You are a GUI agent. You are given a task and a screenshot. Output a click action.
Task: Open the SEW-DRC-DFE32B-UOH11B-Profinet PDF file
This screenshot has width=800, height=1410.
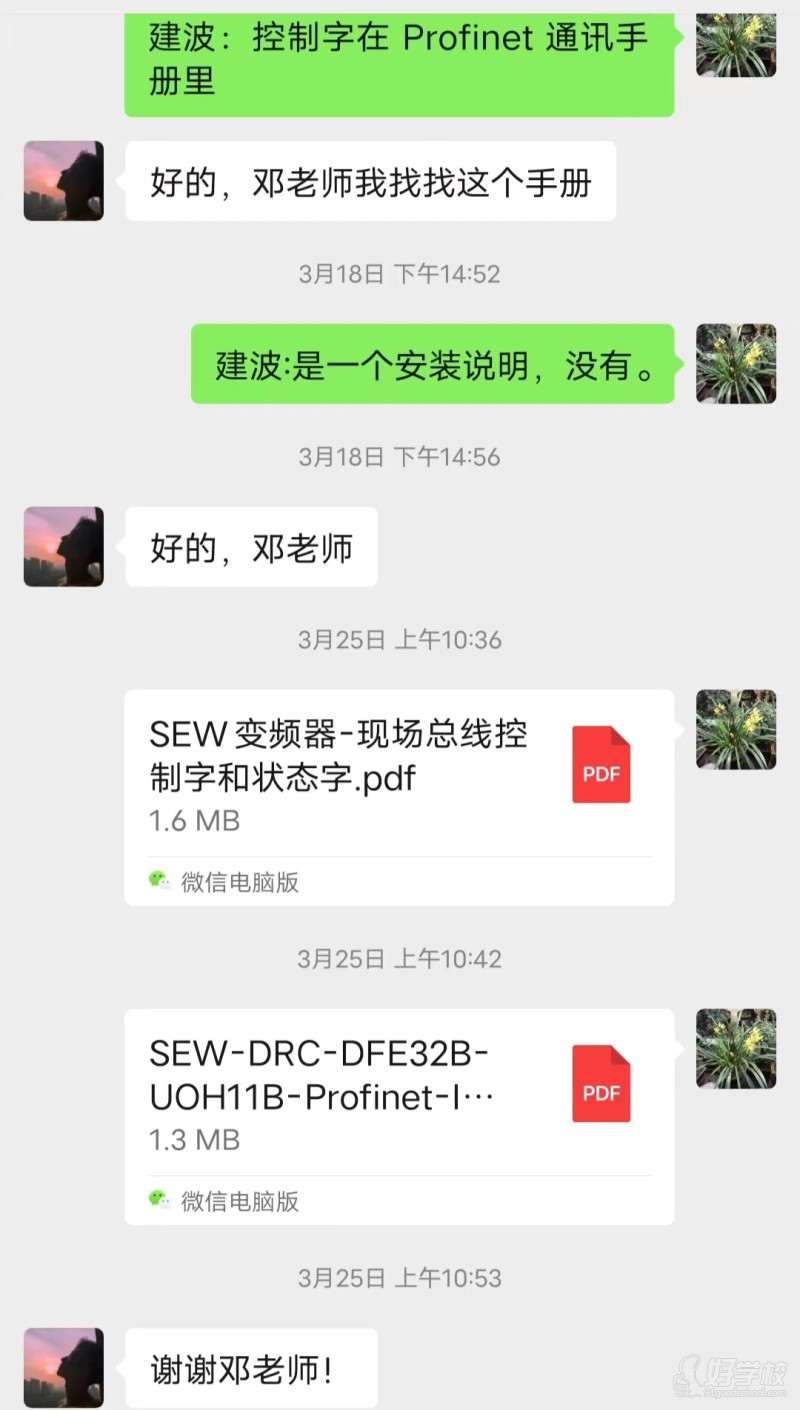pyautogui.click(x=398, y=1096)
